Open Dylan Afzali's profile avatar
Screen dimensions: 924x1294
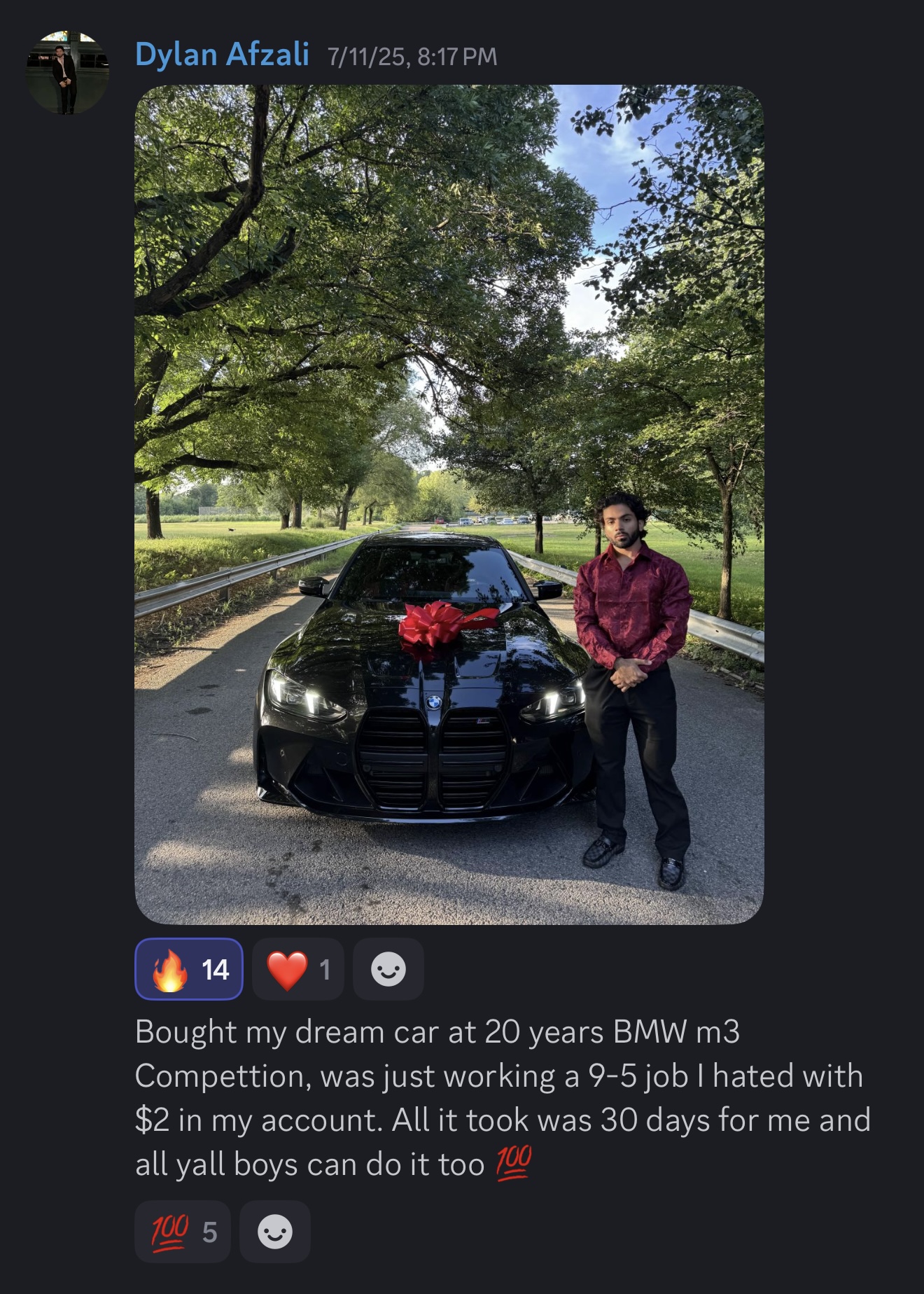tap(67, 72)
